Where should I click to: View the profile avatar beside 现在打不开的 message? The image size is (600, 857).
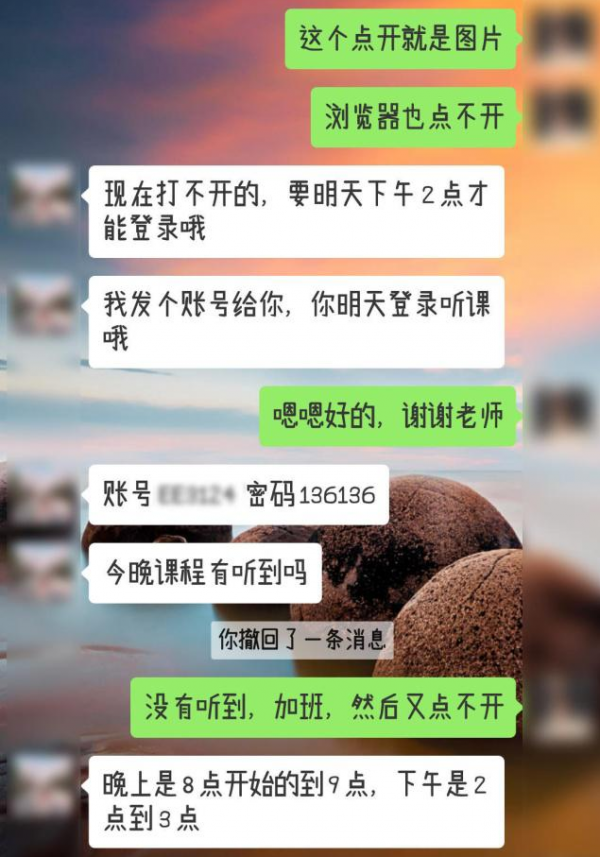42,196
